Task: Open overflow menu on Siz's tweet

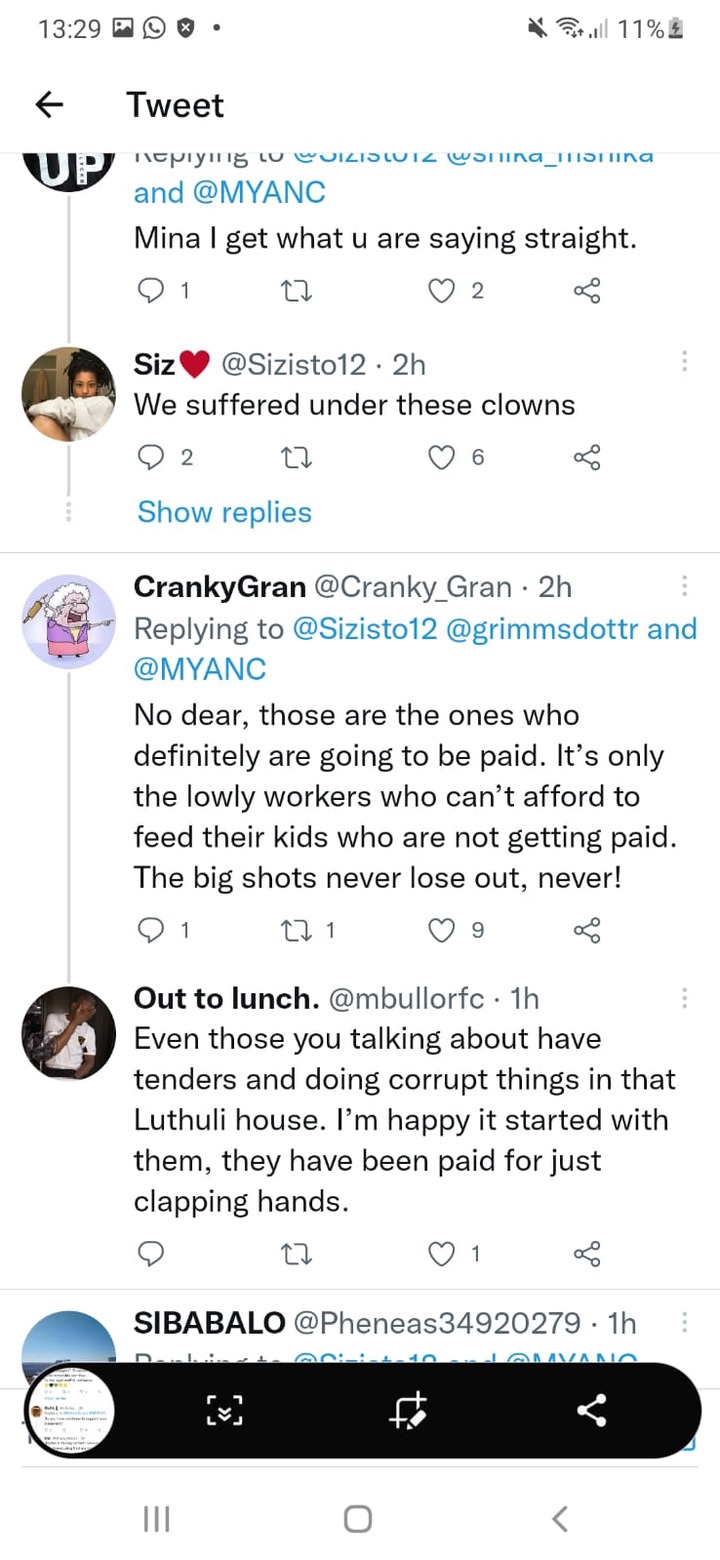Action: (685, 362)
